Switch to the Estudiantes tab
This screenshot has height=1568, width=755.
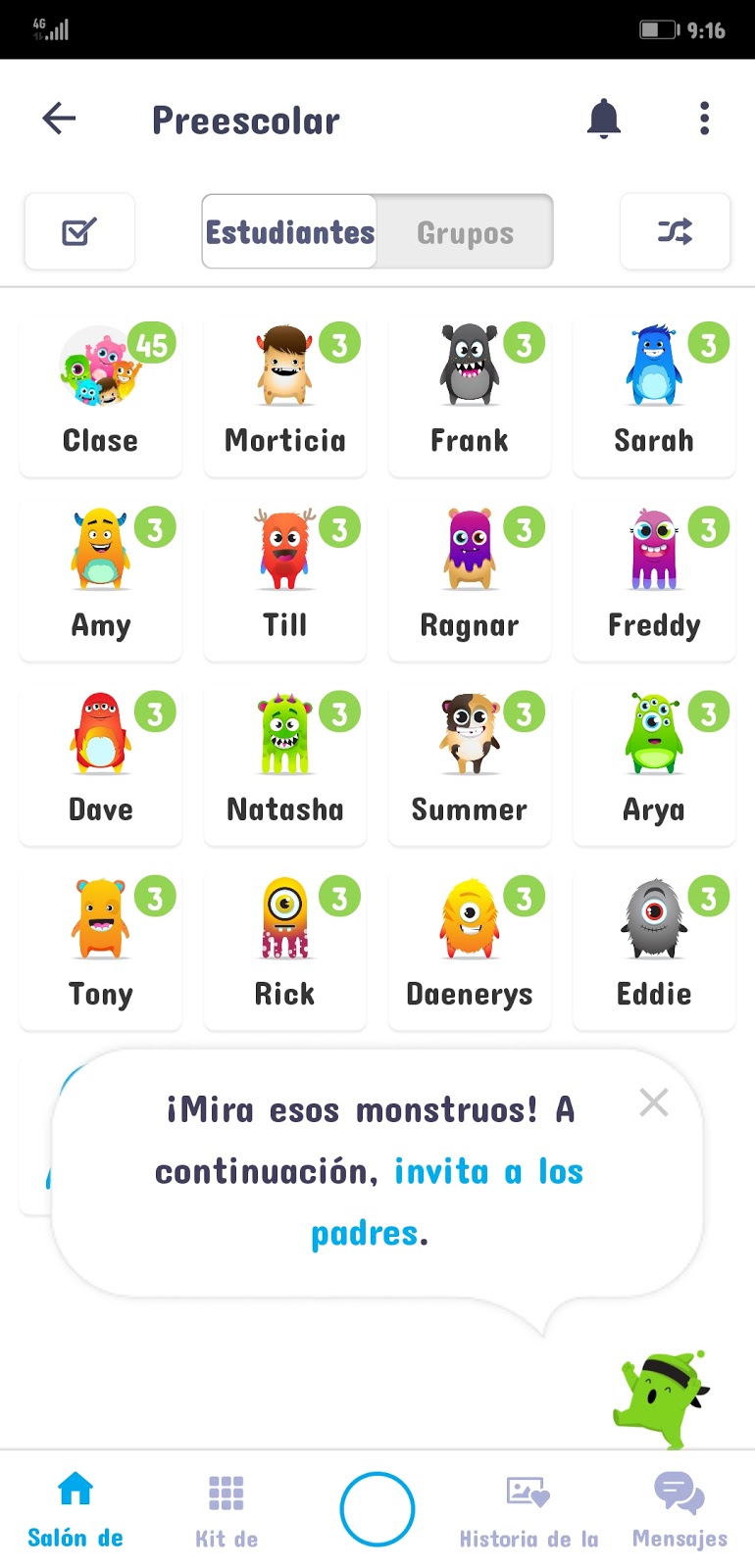coord(289,232)
